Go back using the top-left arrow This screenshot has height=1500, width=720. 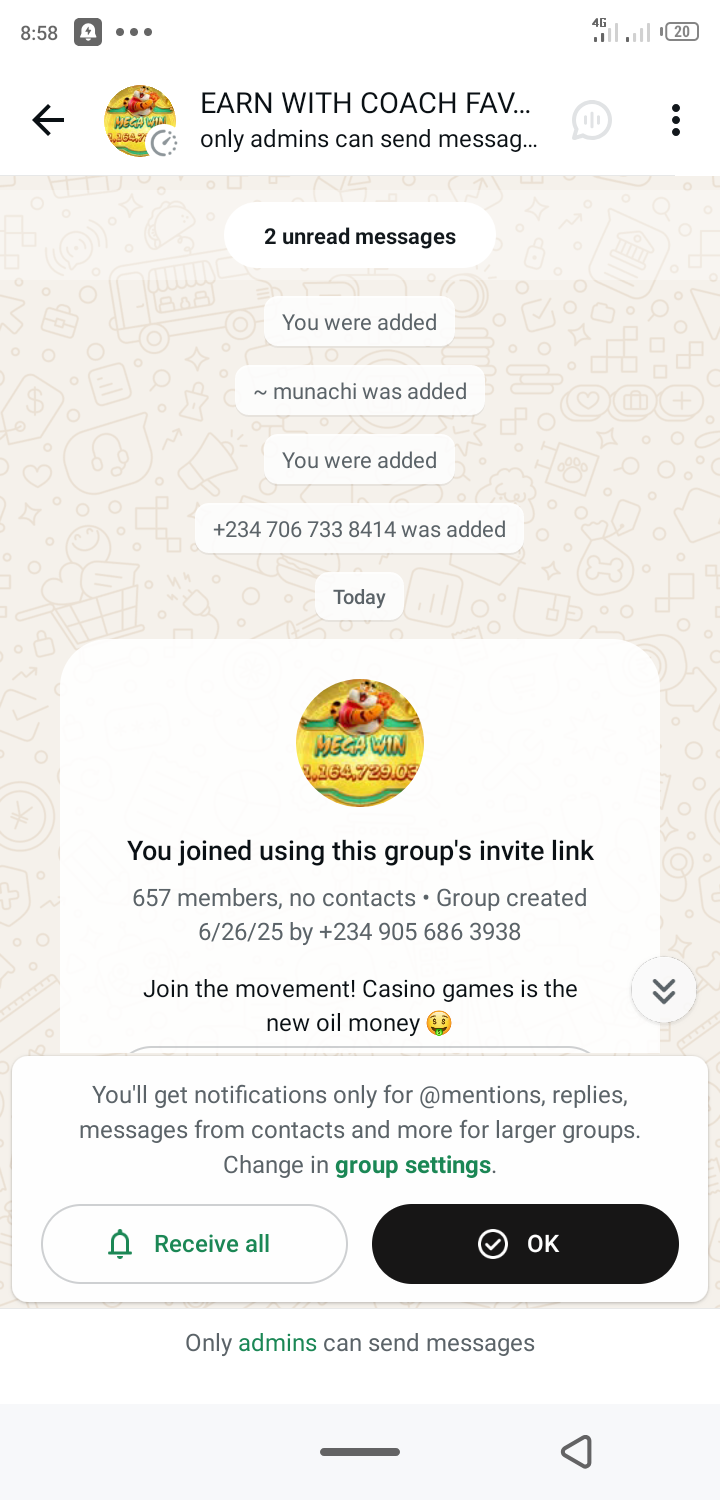tap(48, 121)
